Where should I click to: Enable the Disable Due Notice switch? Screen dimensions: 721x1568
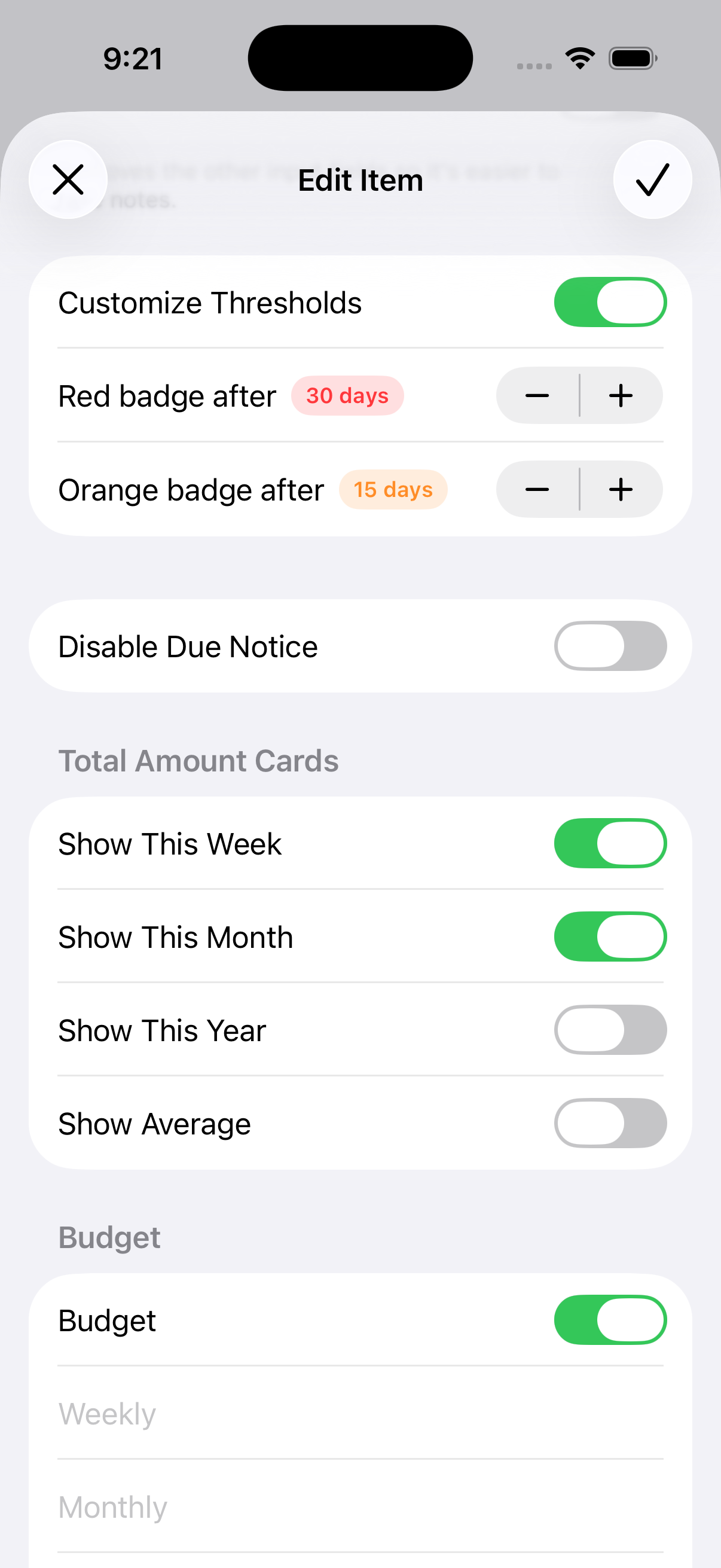click(610, 645)
